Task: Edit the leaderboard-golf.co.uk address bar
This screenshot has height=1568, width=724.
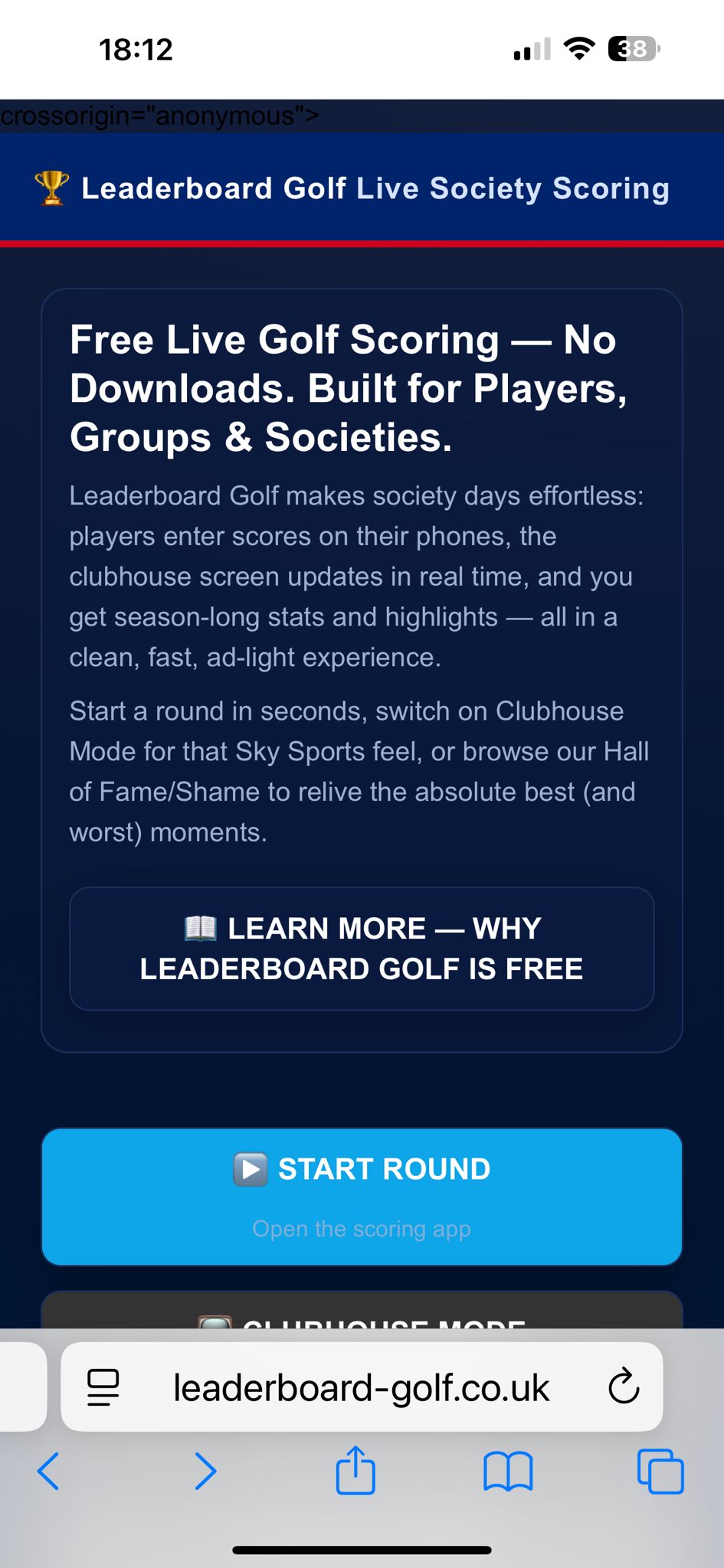Action: coord(362,1387)
